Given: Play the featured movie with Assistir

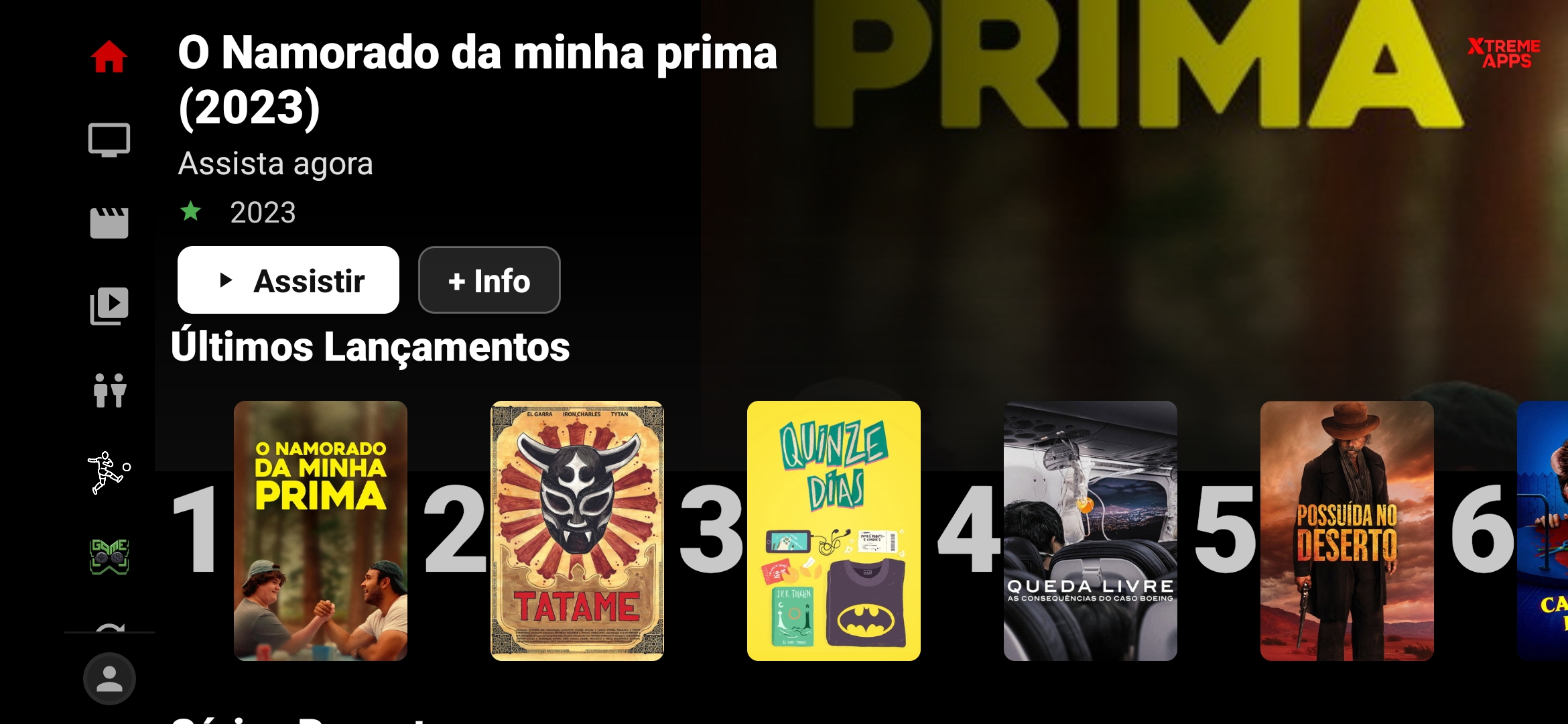Looking at the screenshot, I should [288, 280].
